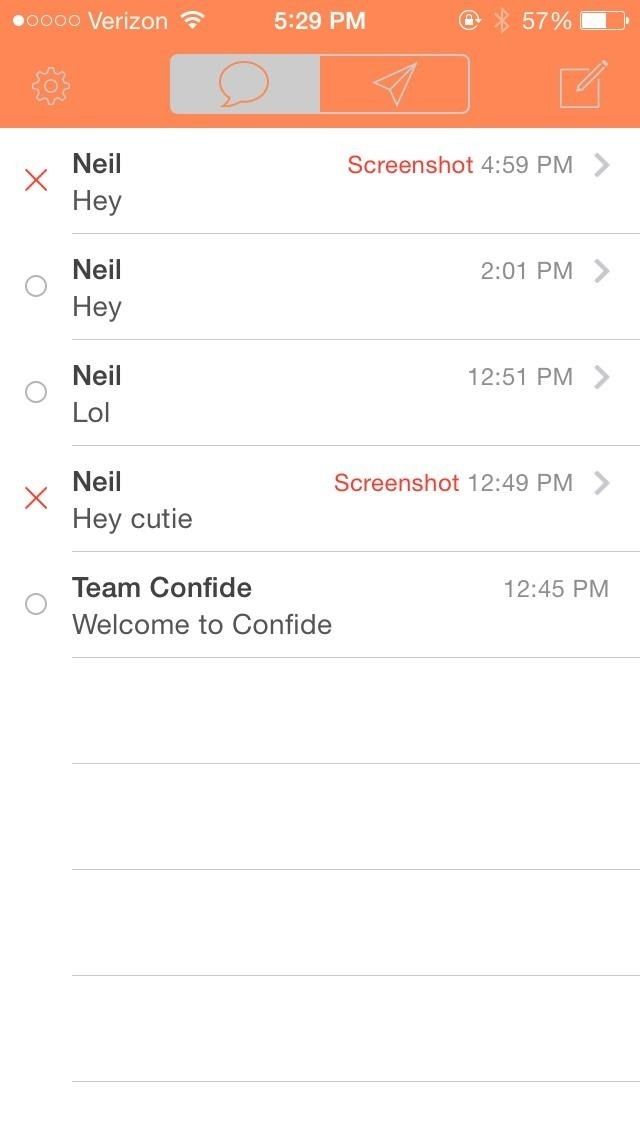This screenshot has width=640, height=1136.
Task: Compose a new message
Action: pyautogui.click(x=583, y=85)
